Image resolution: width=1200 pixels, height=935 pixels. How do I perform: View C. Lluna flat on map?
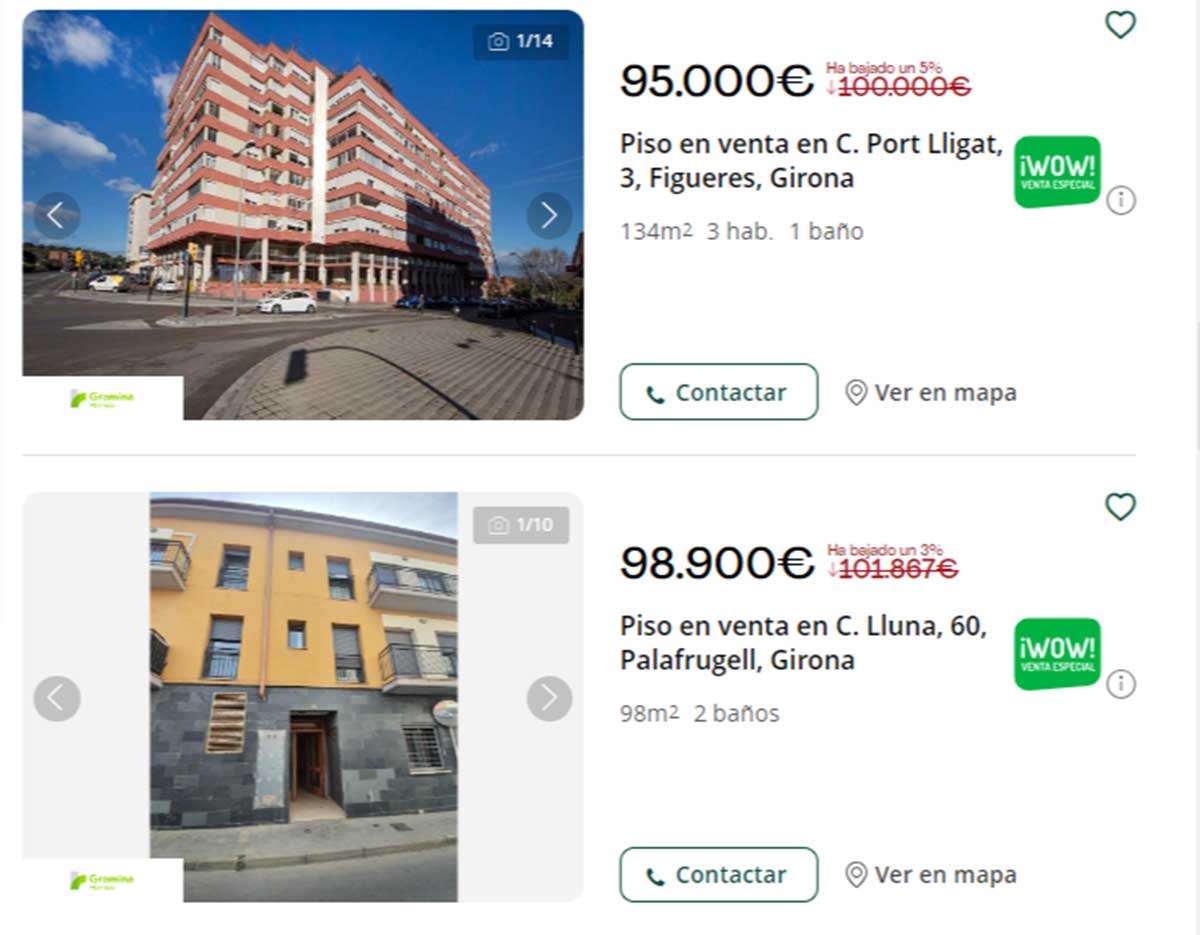point(931,875)
